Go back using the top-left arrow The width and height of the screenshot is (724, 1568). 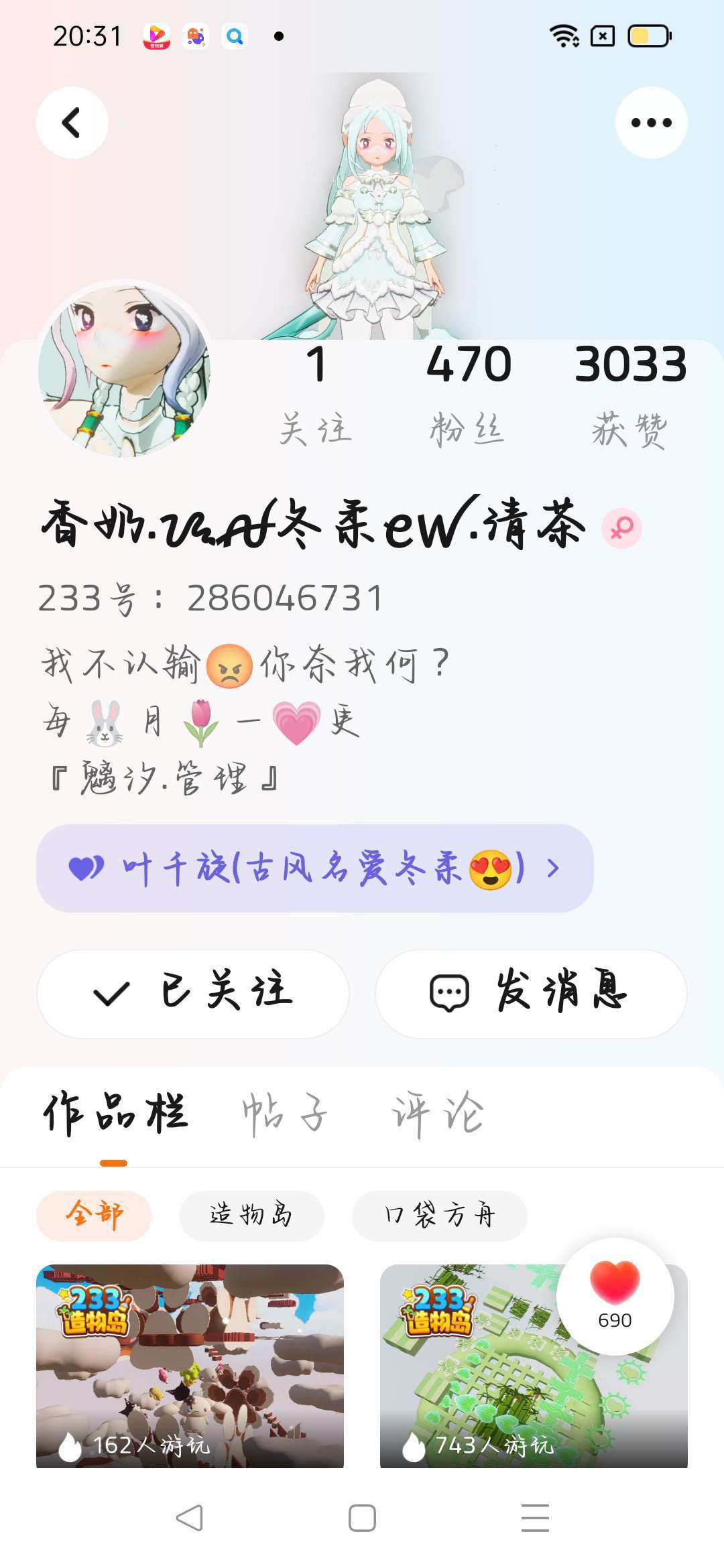[x=72, y=123]
